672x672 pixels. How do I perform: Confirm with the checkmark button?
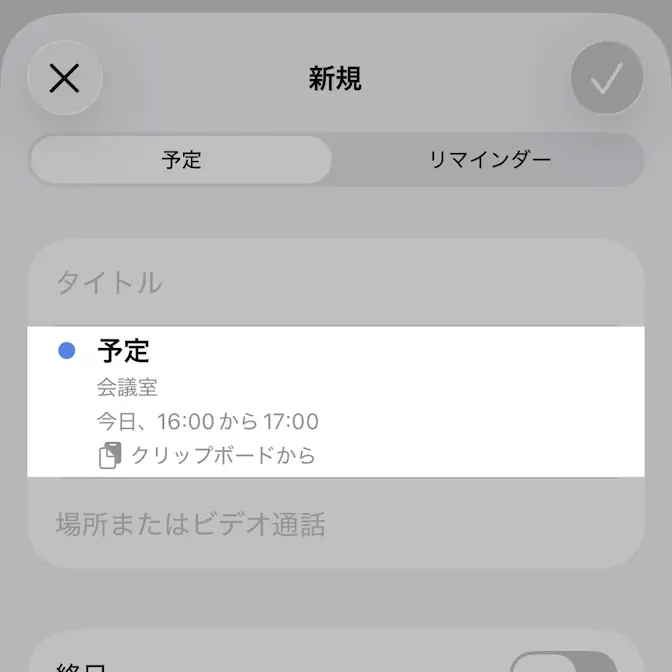pos(606,78)
